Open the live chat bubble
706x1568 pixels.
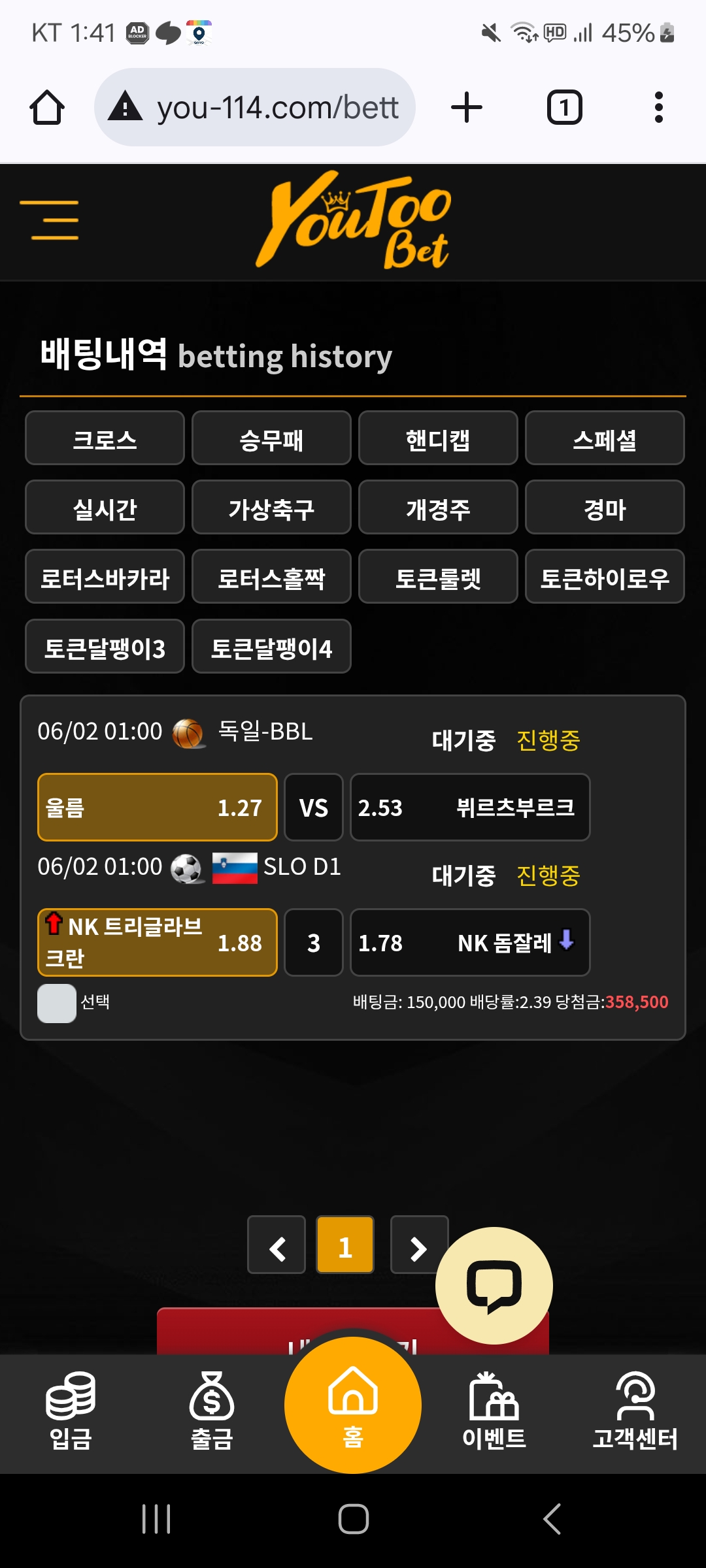[x=494, y=1286]
